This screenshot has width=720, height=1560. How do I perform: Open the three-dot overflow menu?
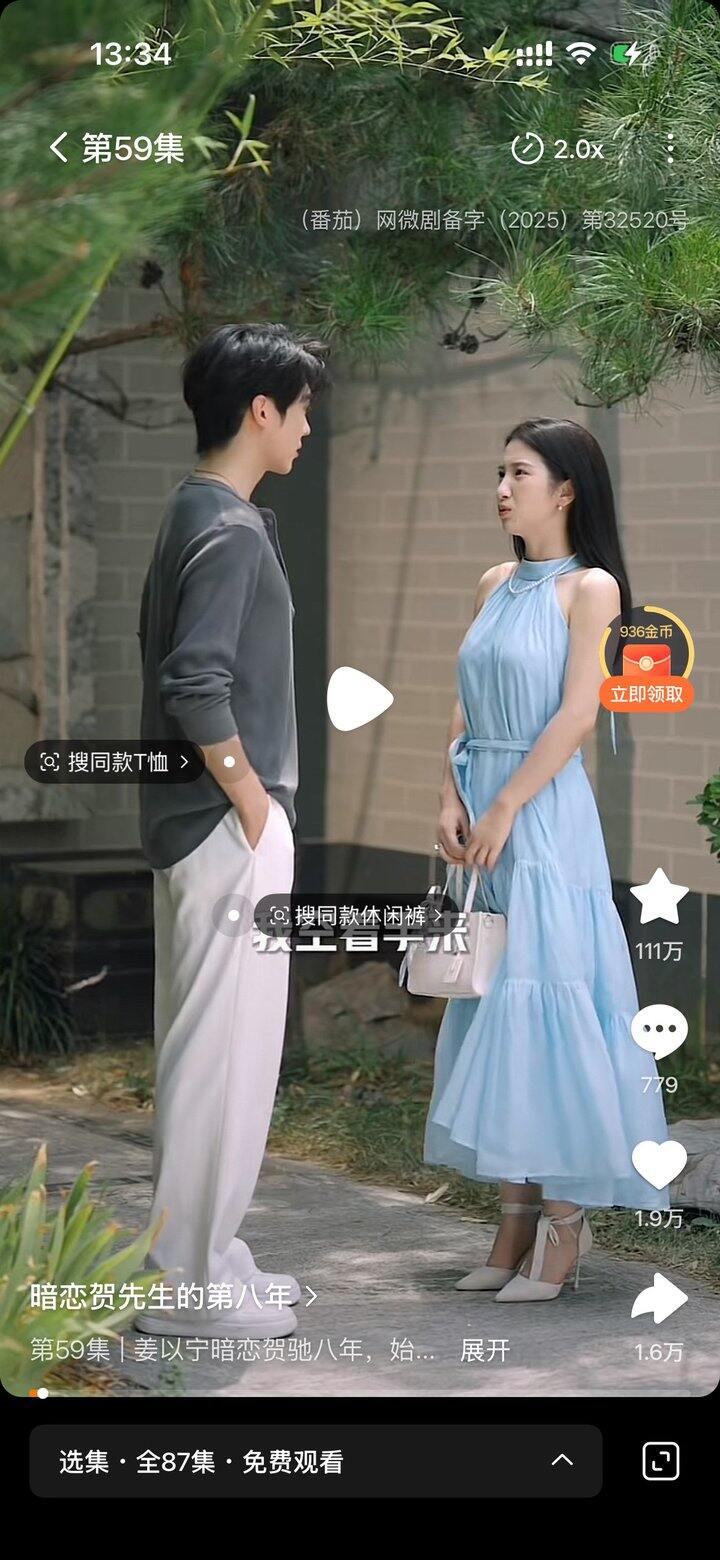point(670,149)
